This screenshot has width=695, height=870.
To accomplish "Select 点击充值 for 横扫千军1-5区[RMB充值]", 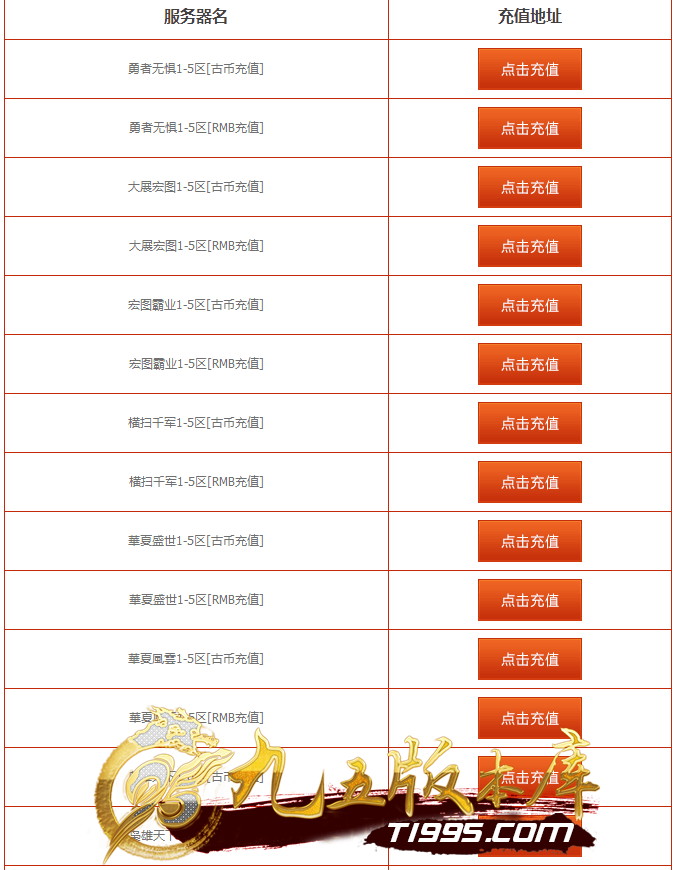I will click(529, 482).
